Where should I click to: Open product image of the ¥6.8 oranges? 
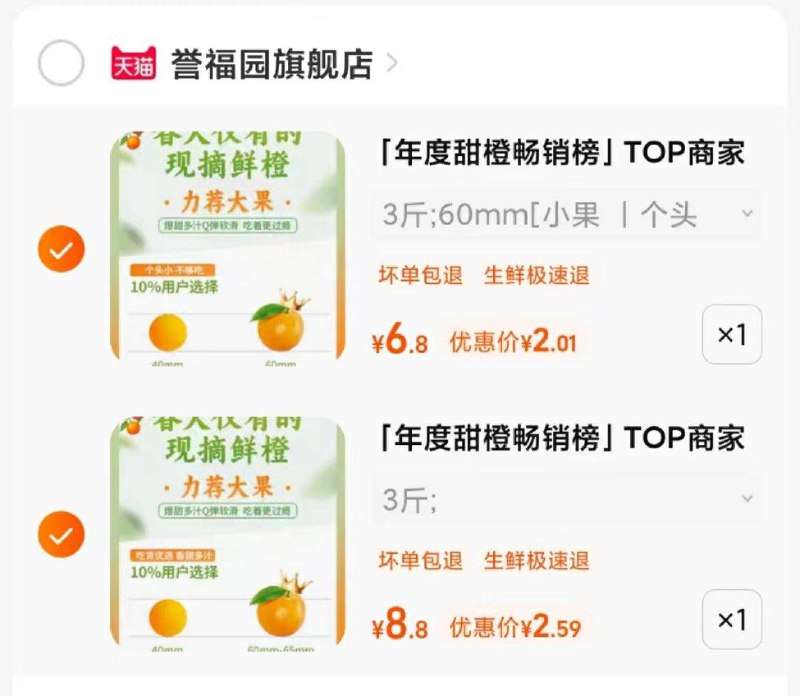coord(228,249)
